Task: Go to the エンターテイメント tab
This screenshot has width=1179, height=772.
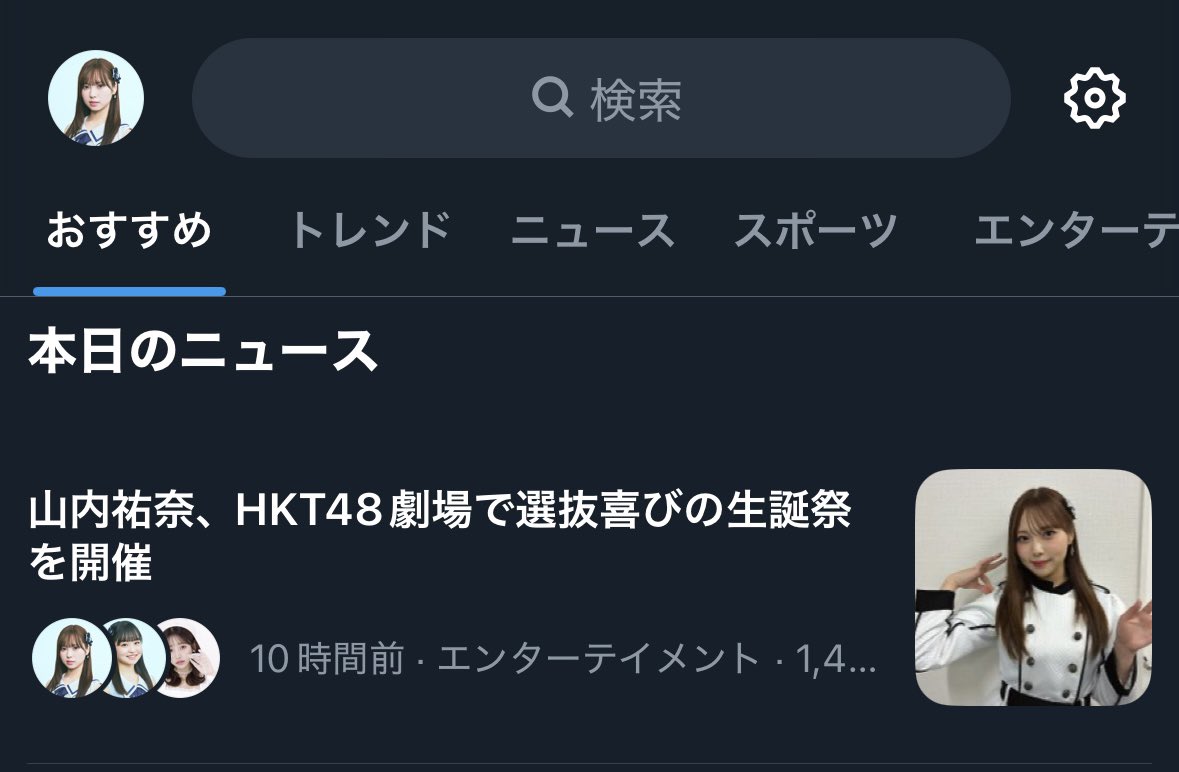Action: coord(1075,231)
